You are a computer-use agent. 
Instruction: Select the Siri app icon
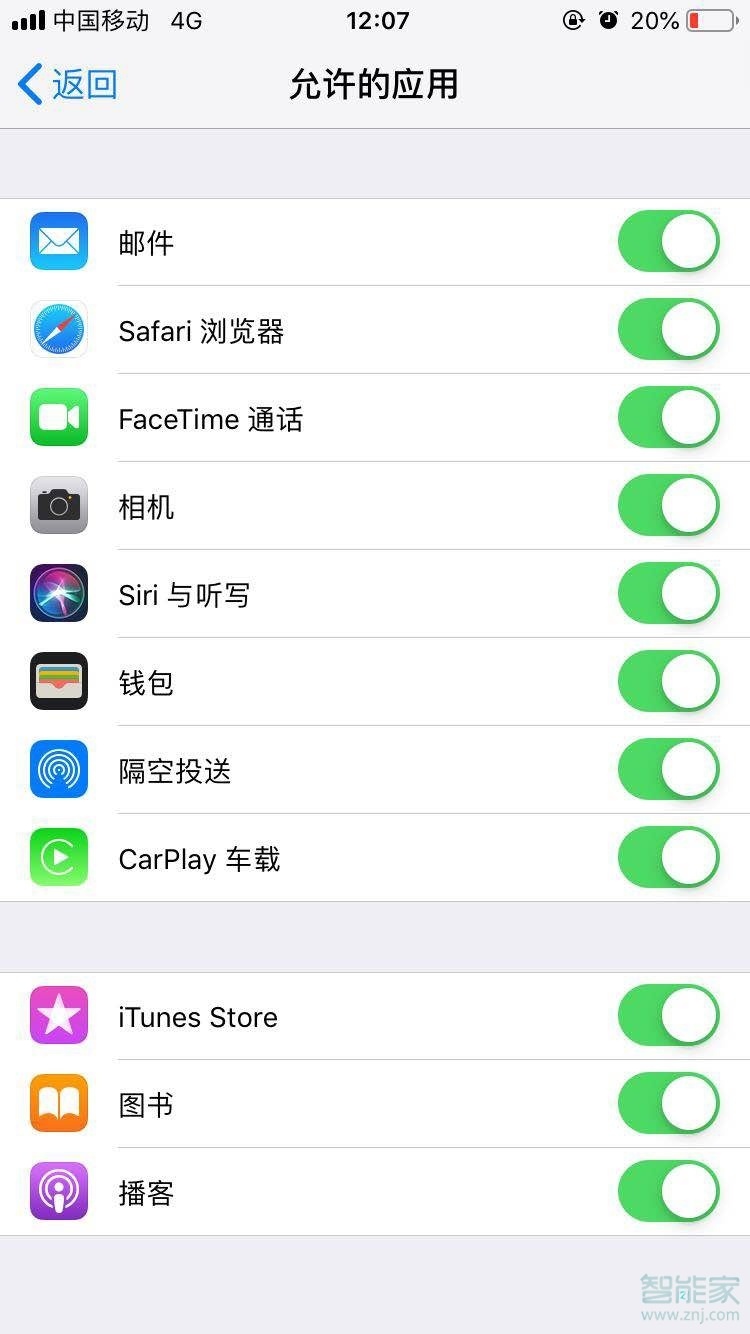[58, 593]
